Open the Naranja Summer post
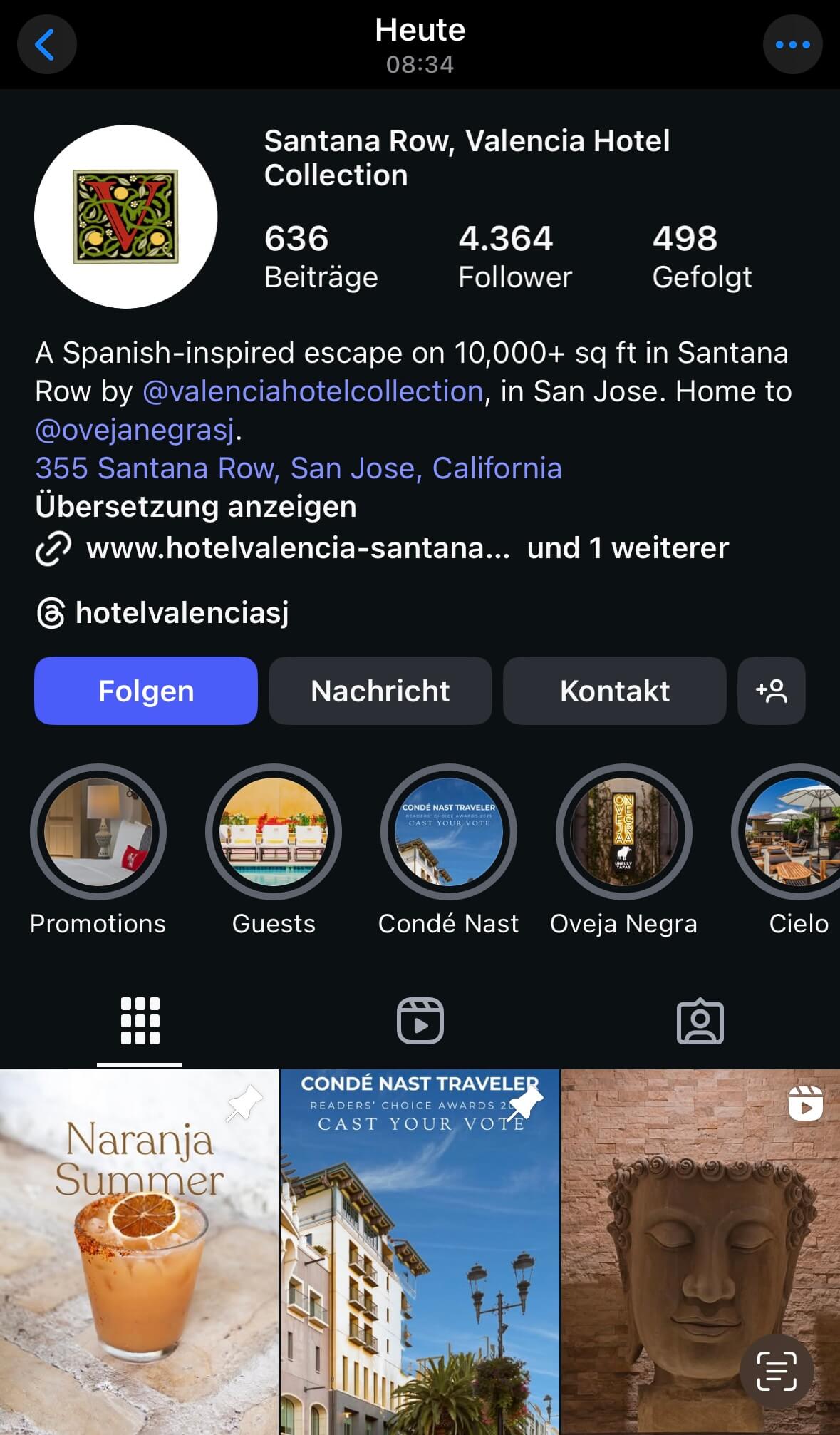The height and width of the screenshot is (1435, 840). (139, 1252)
